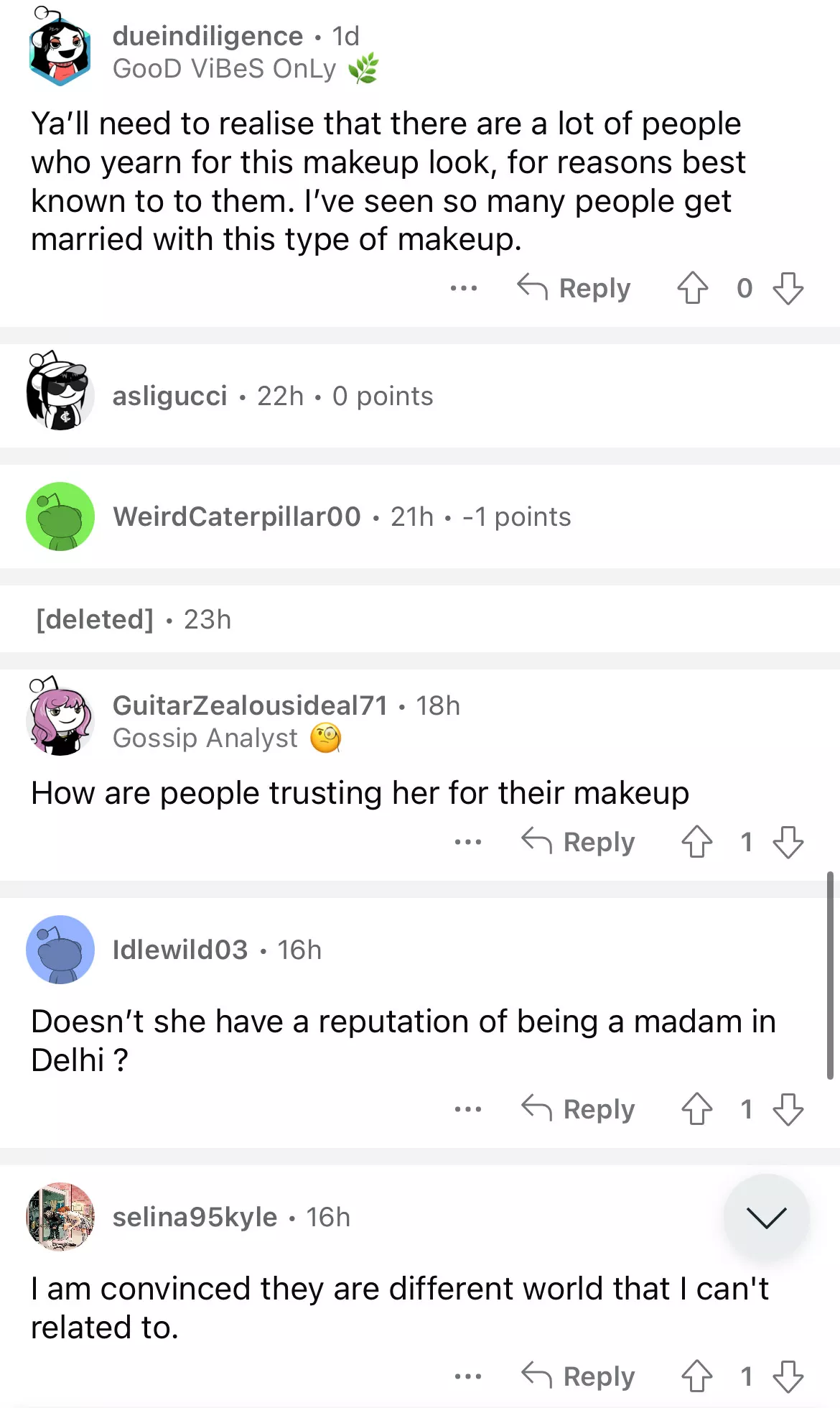The image size is (840, 1408).
Task: Upvote dueindiligence's comment
Action: [693, 288]
